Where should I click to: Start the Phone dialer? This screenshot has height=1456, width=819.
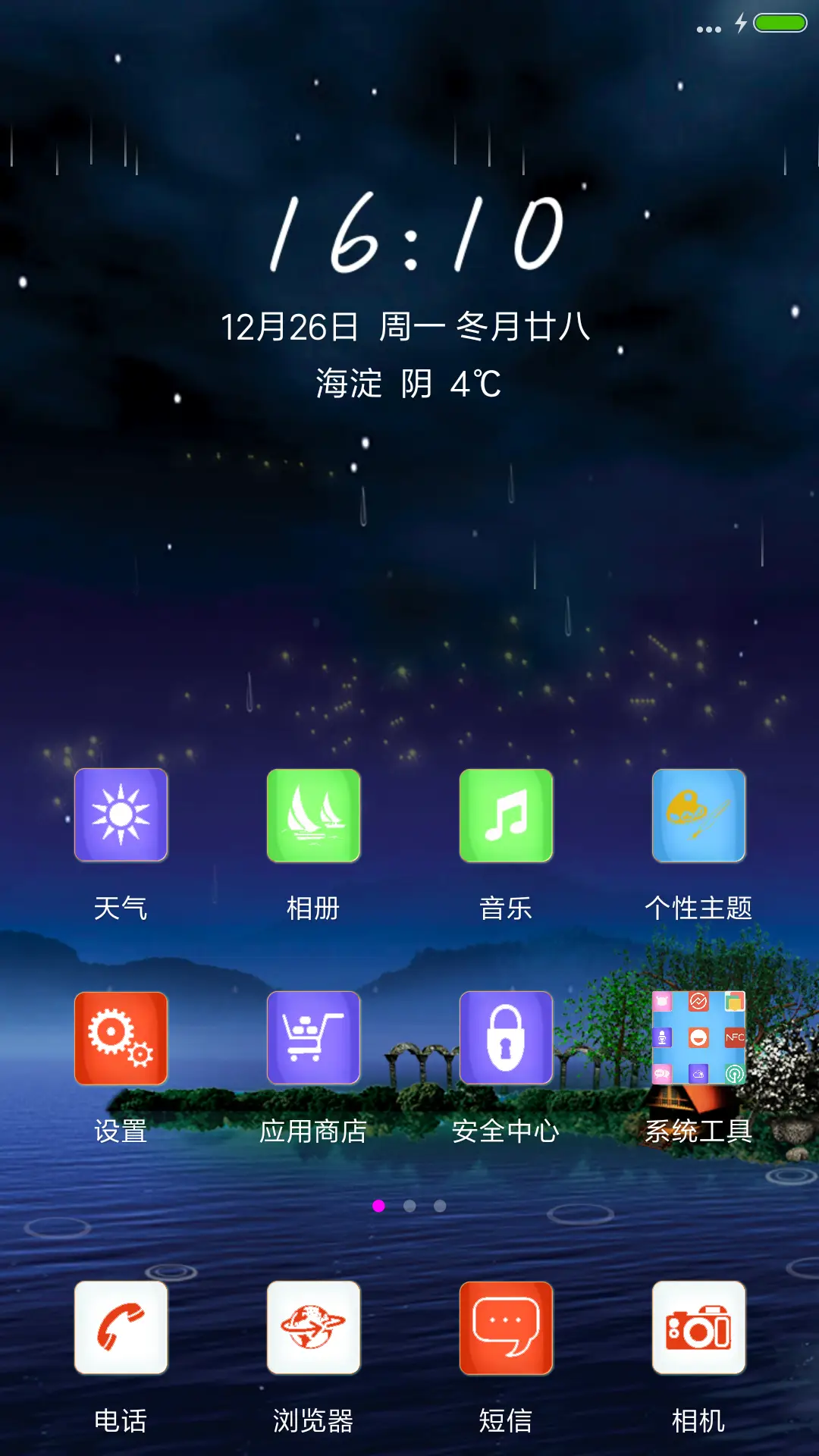[121, 1329]
